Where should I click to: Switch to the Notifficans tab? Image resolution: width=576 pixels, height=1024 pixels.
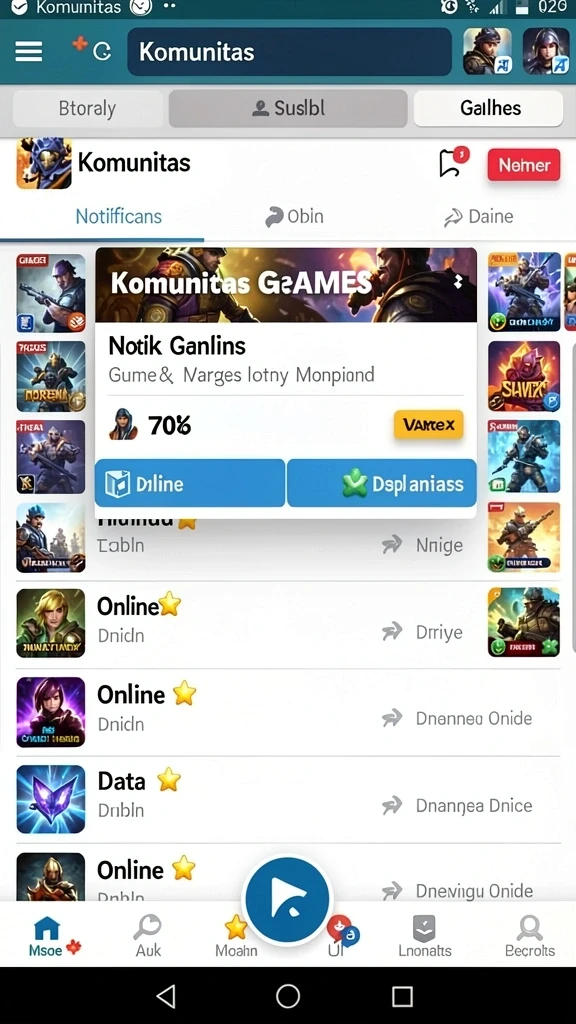[118, 216]
